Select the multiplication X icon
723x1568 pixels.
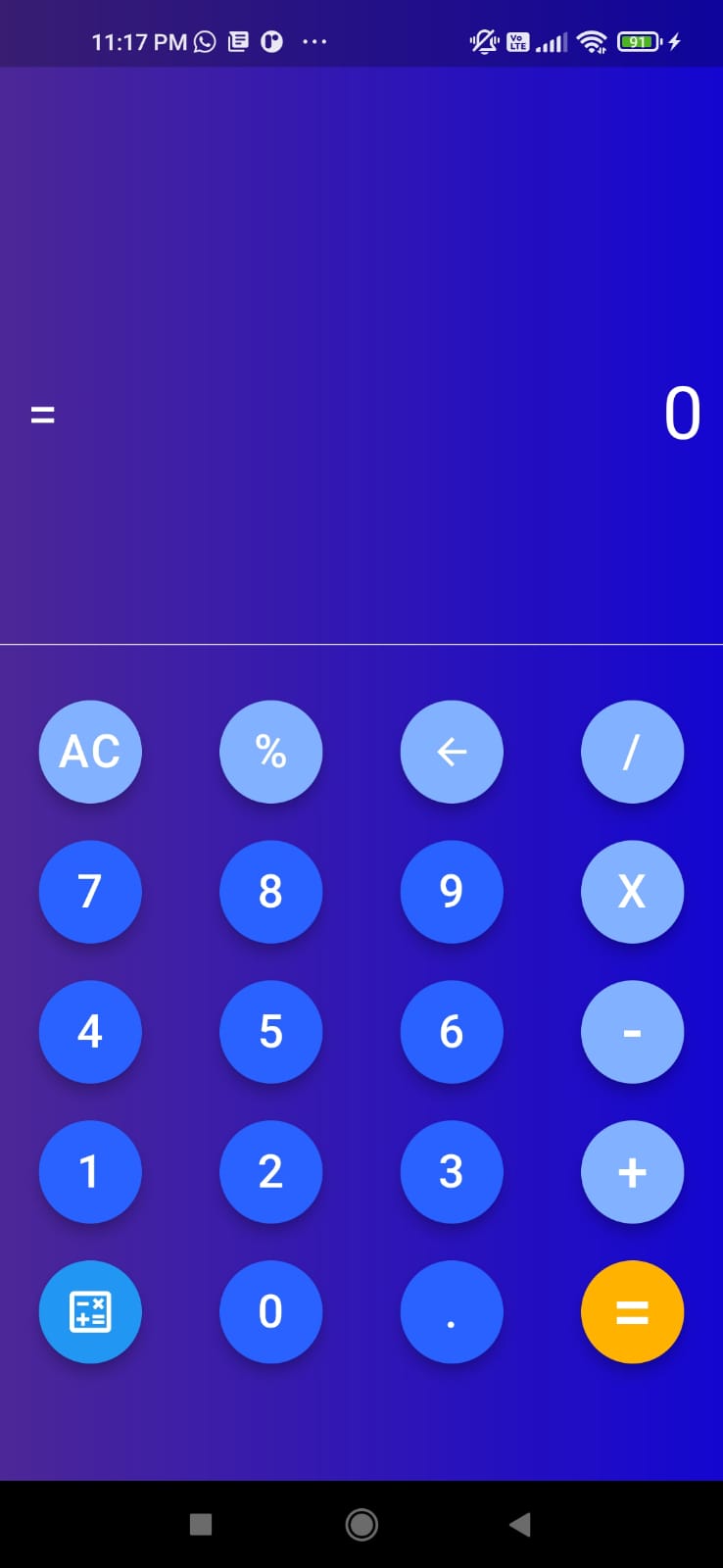click(632, 892)
